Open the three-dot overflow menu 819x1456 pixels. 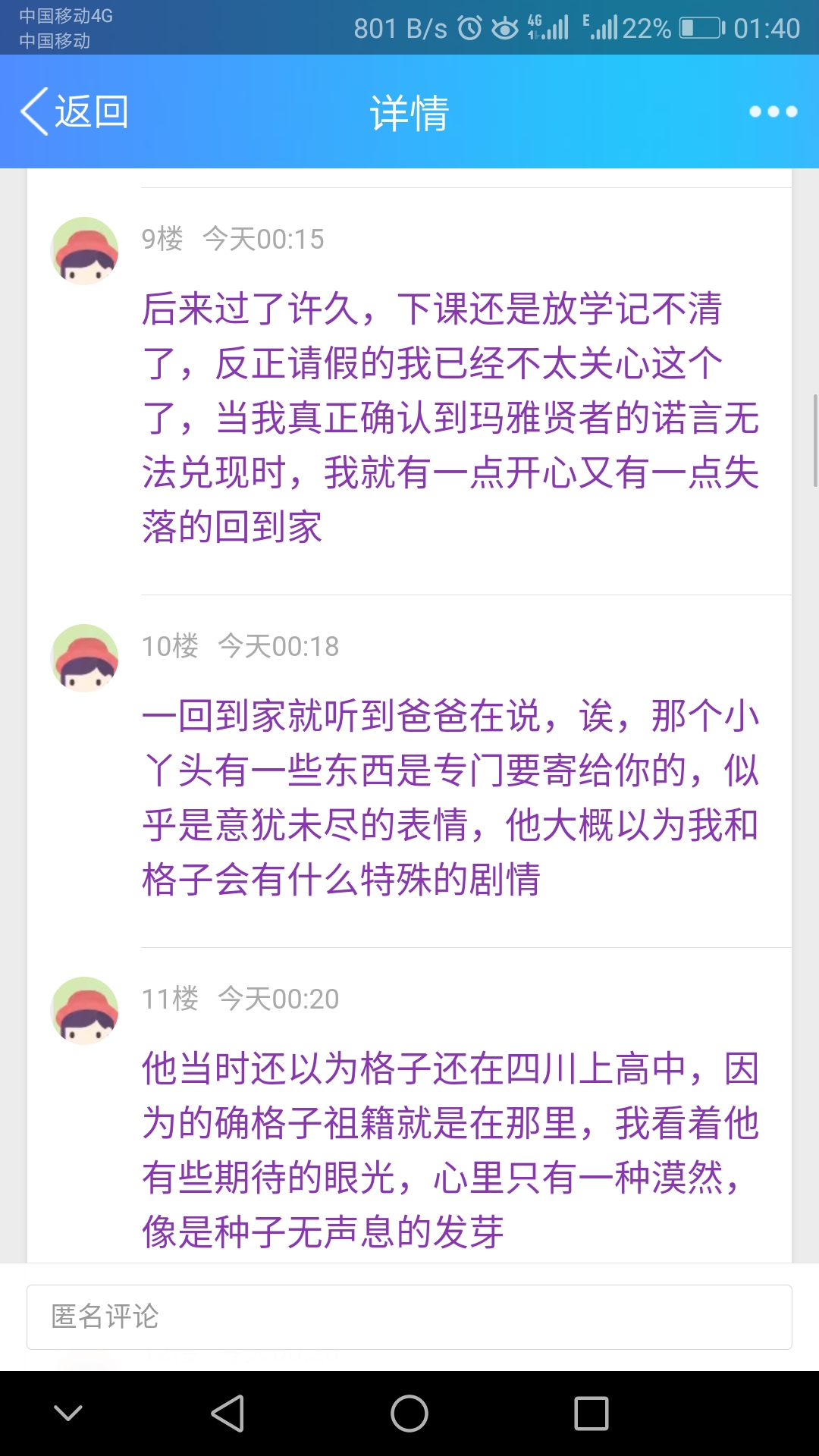772,112
